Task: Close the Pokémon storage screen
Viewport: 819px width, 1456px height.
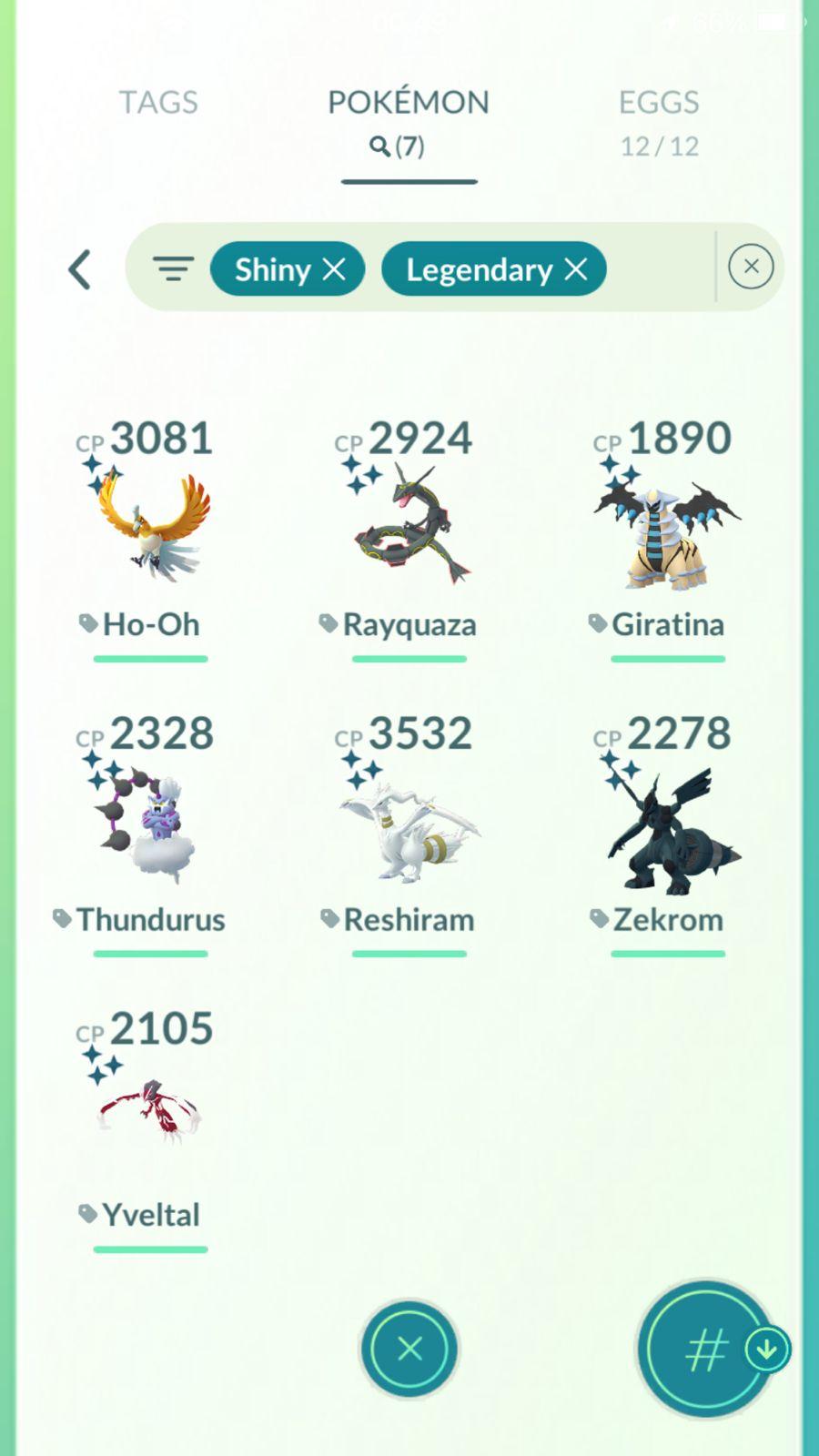Action: click(409, 1349)
